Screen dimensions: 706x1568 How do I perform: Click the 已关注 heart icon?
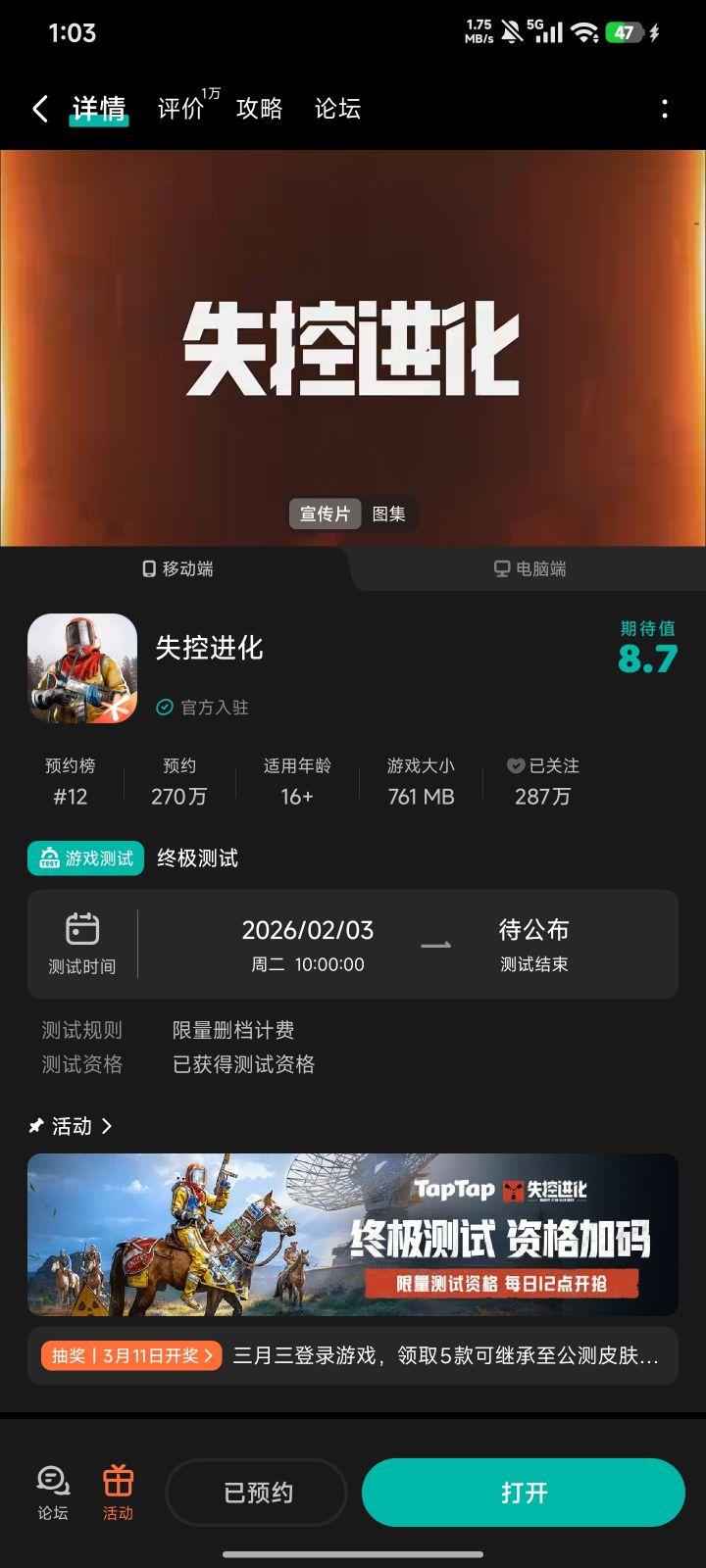coord(514,766)
